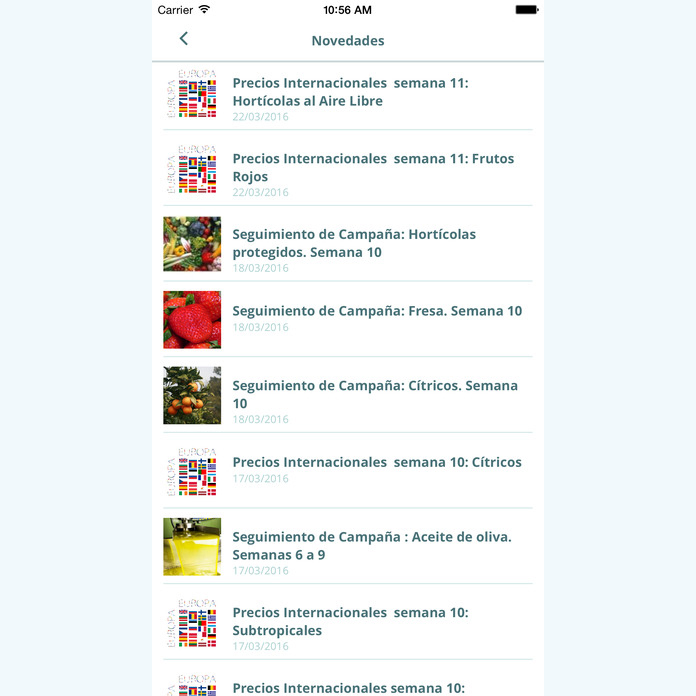Screen dimensions: 696x696
Task: Open Precios Internacionales semana 11: Hortícolas al Aire Libre
Action: 350,92
